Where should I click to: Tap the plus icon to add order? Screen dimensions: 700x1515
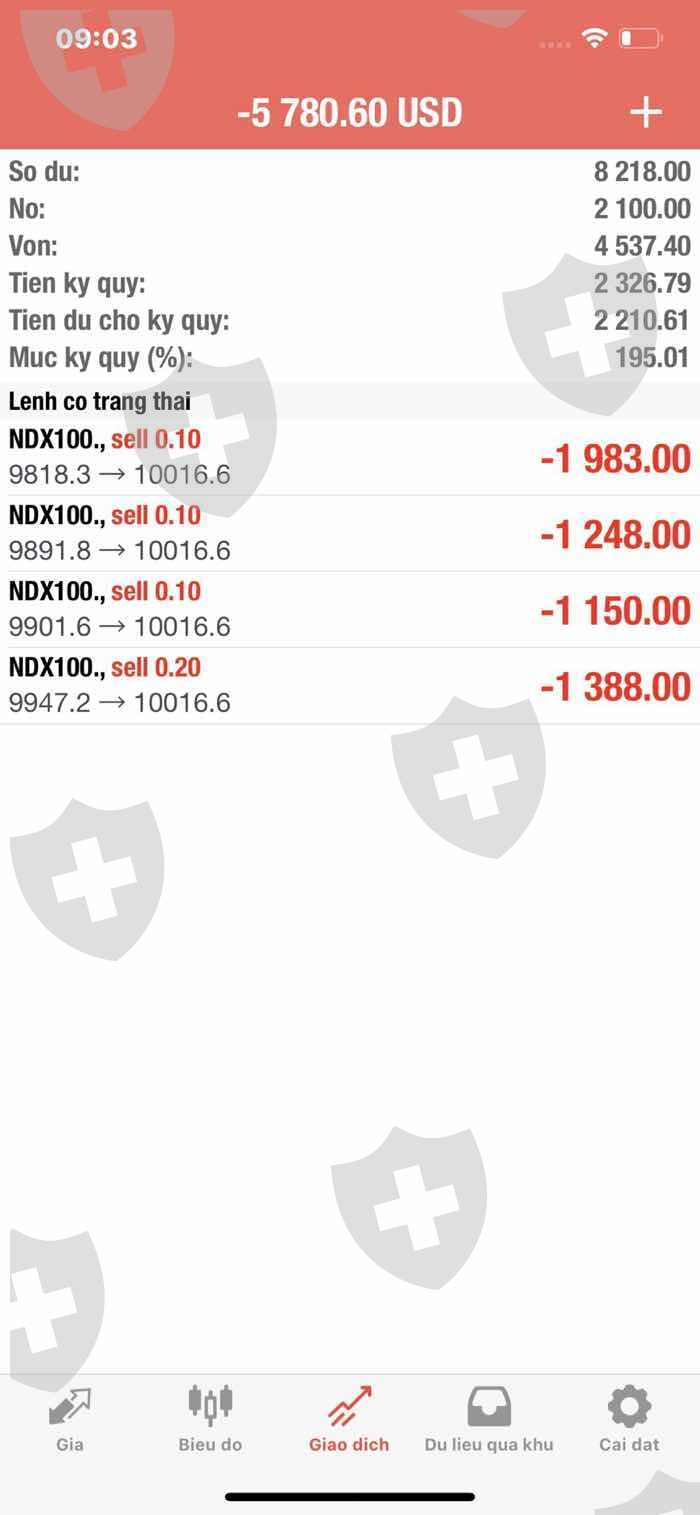[646, 112]
